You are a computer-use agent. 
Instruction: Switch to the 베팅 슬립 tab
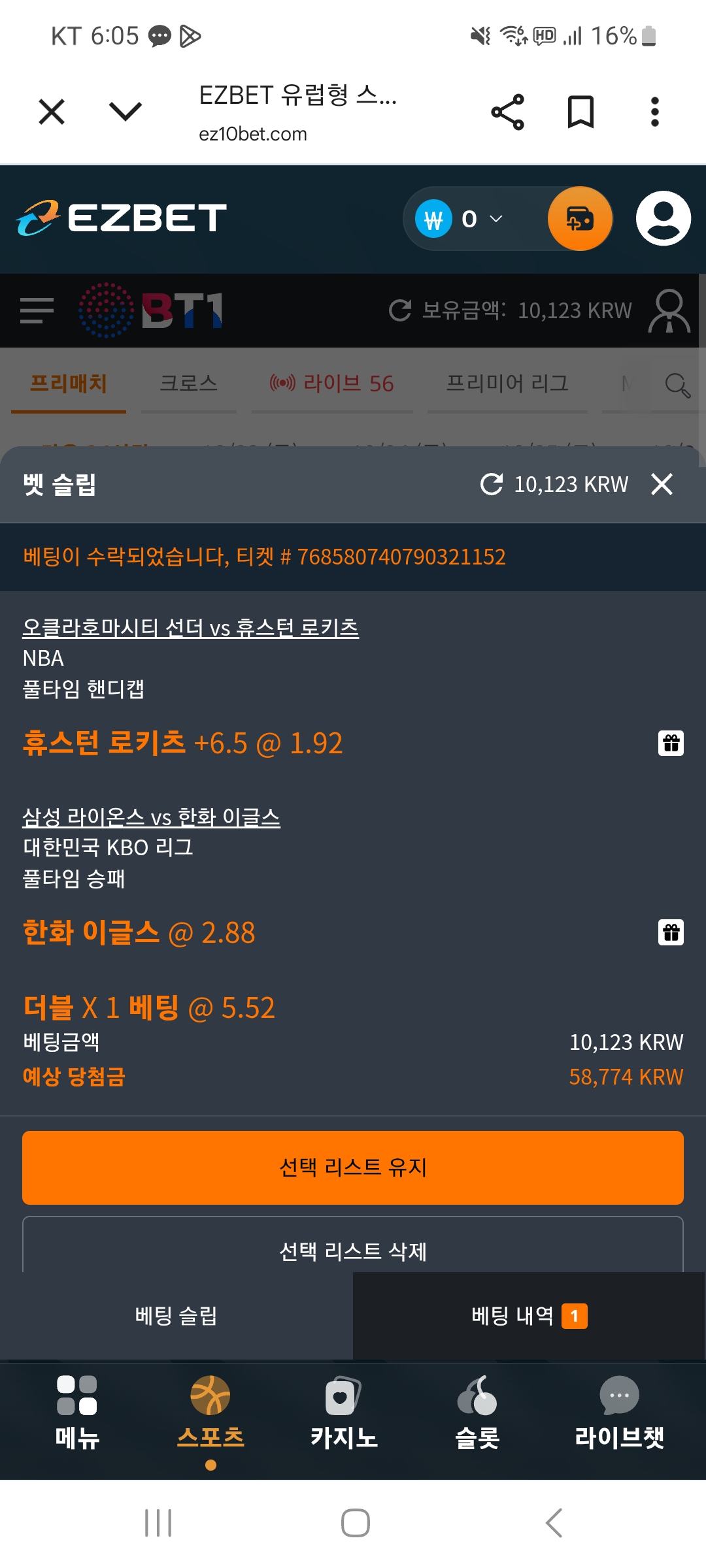[x=176, y=1316]
